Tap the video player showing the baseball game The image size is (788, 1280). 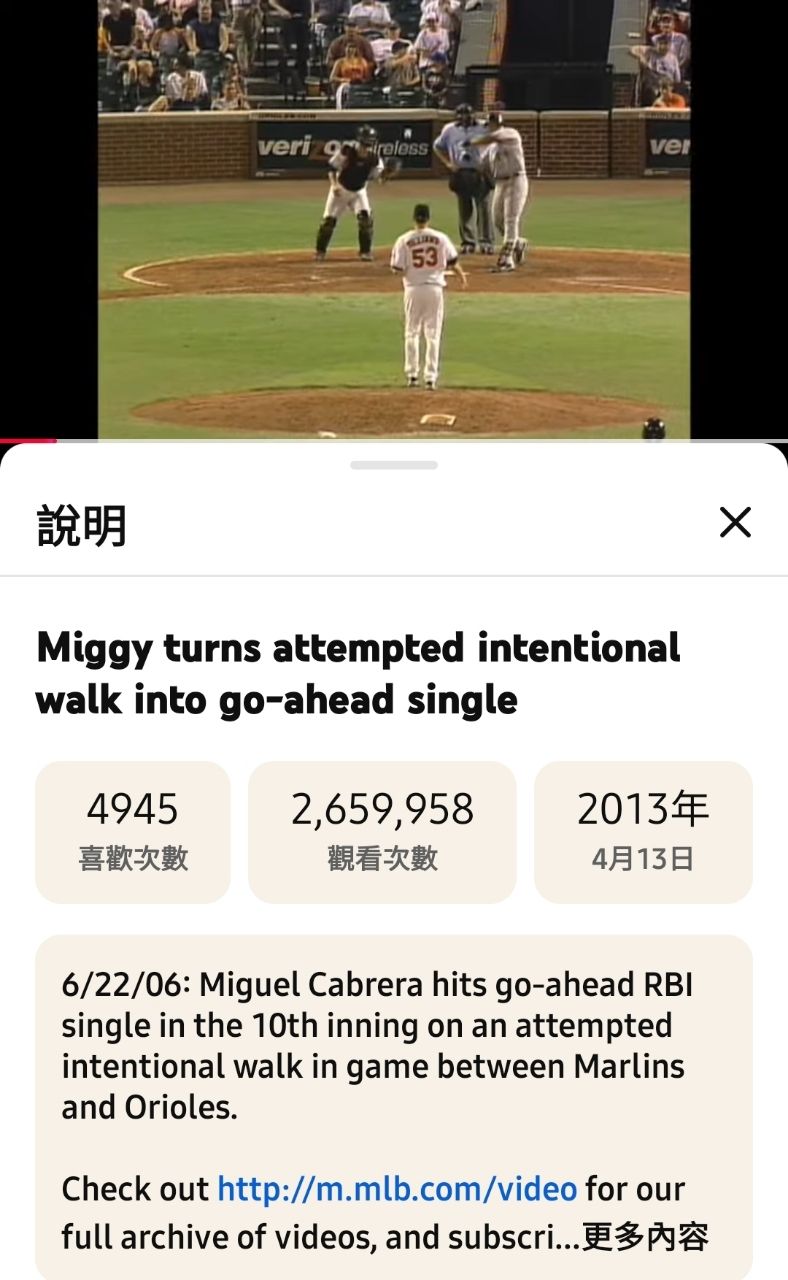tap(394, 219)
